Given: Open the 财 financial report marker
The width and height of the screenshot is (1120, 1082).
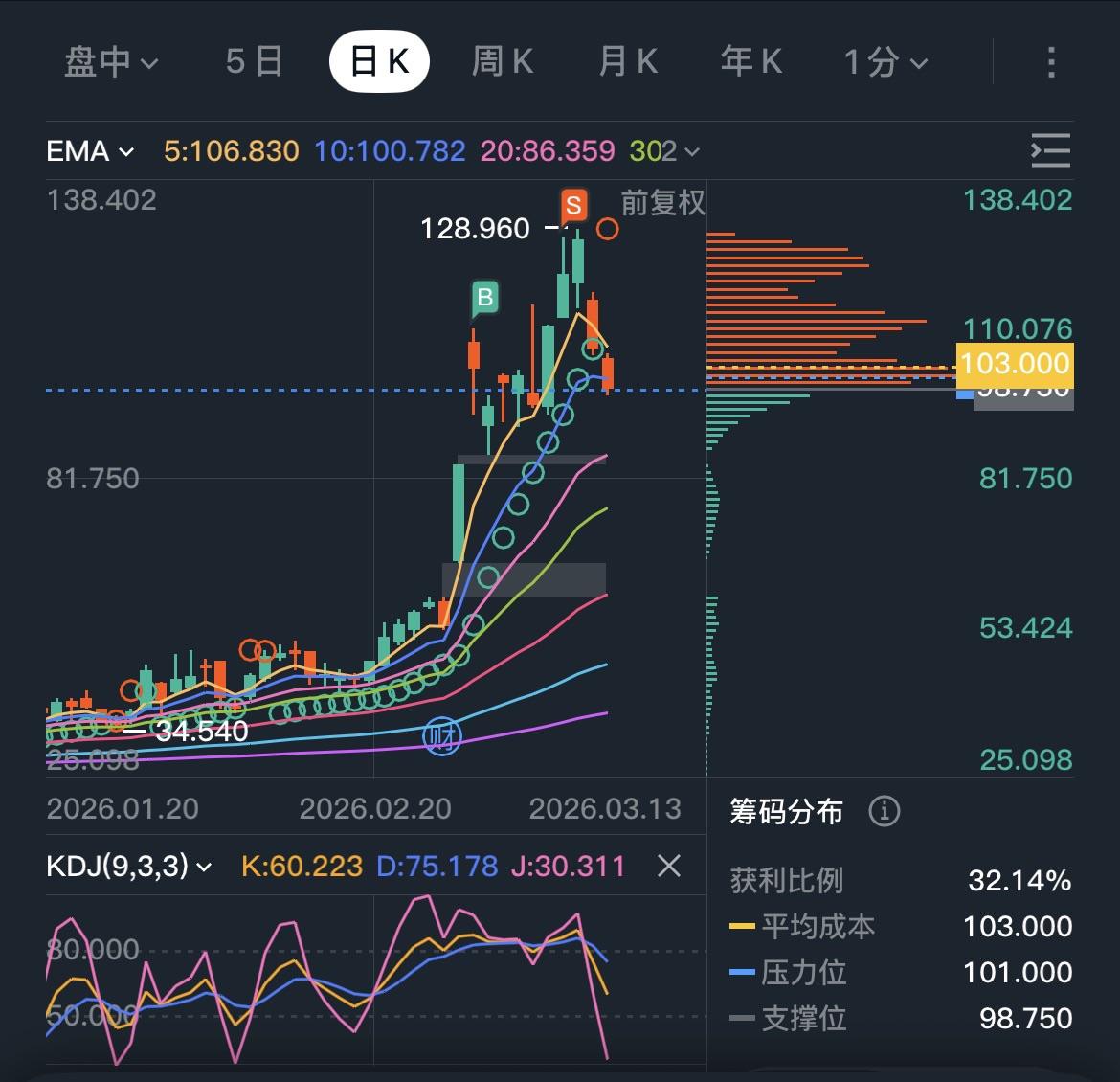Looking at the screenshot, I should pos(442,736).
